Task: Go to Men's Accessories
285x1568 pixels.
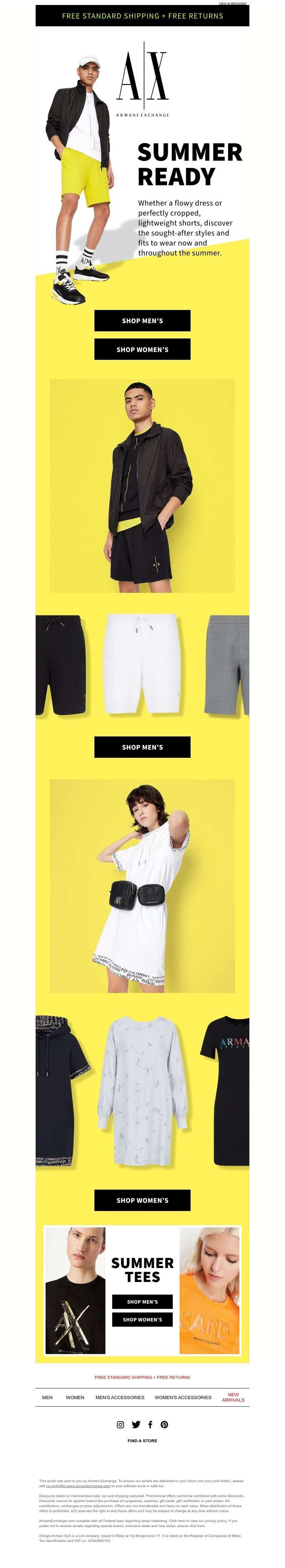Action: (119, 1397)
